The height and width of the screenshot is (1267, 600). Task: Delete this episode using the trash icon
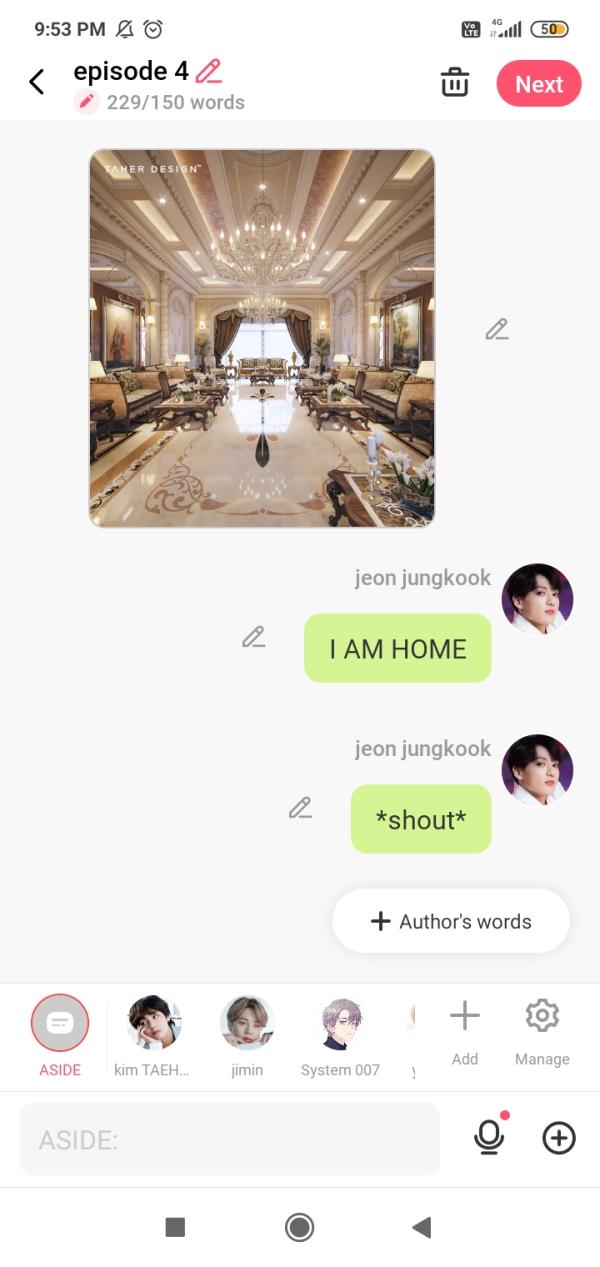click(x=455, y=83)
